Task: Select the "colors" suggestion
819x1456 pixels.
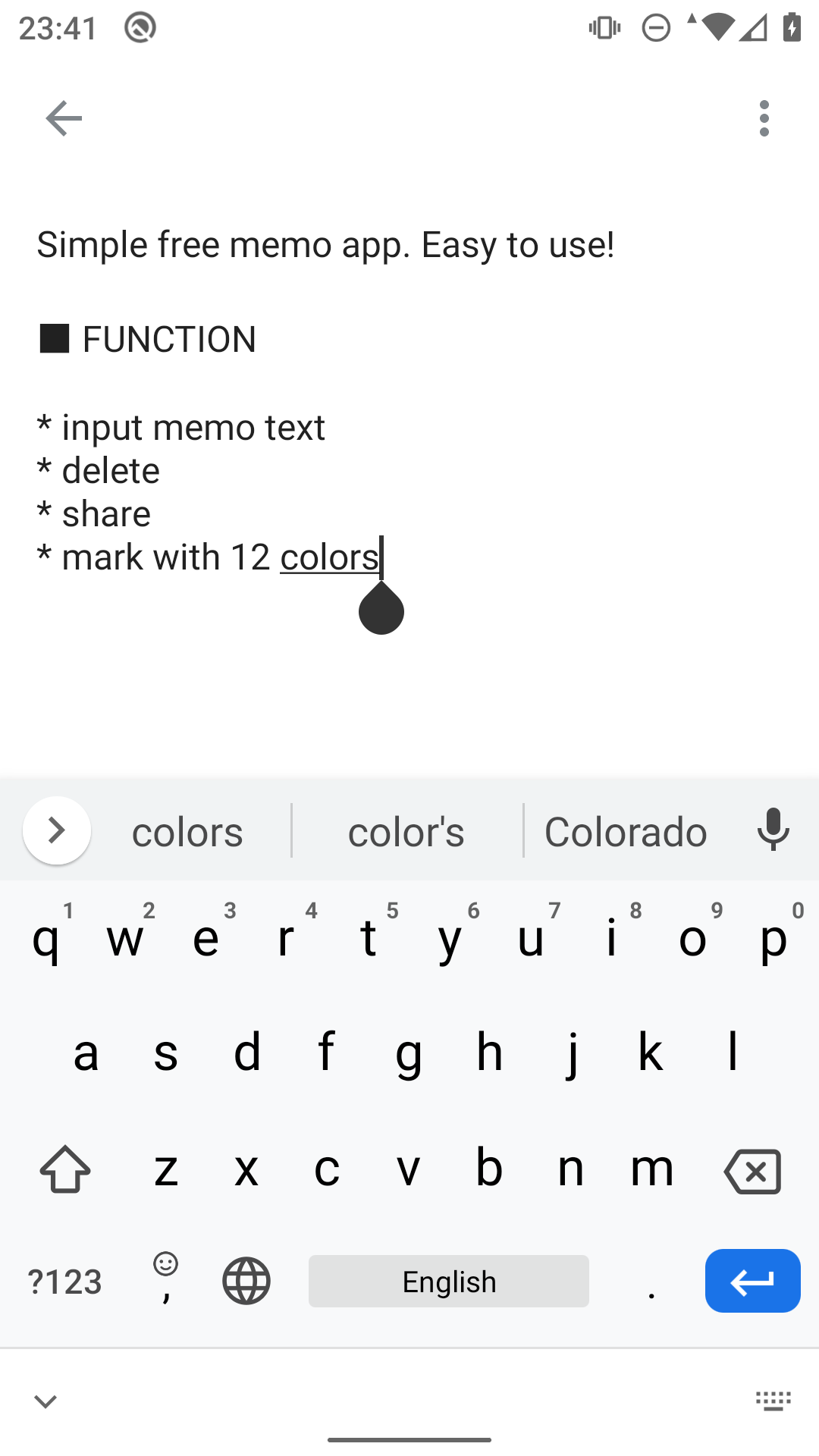Action: click(187, 832)
